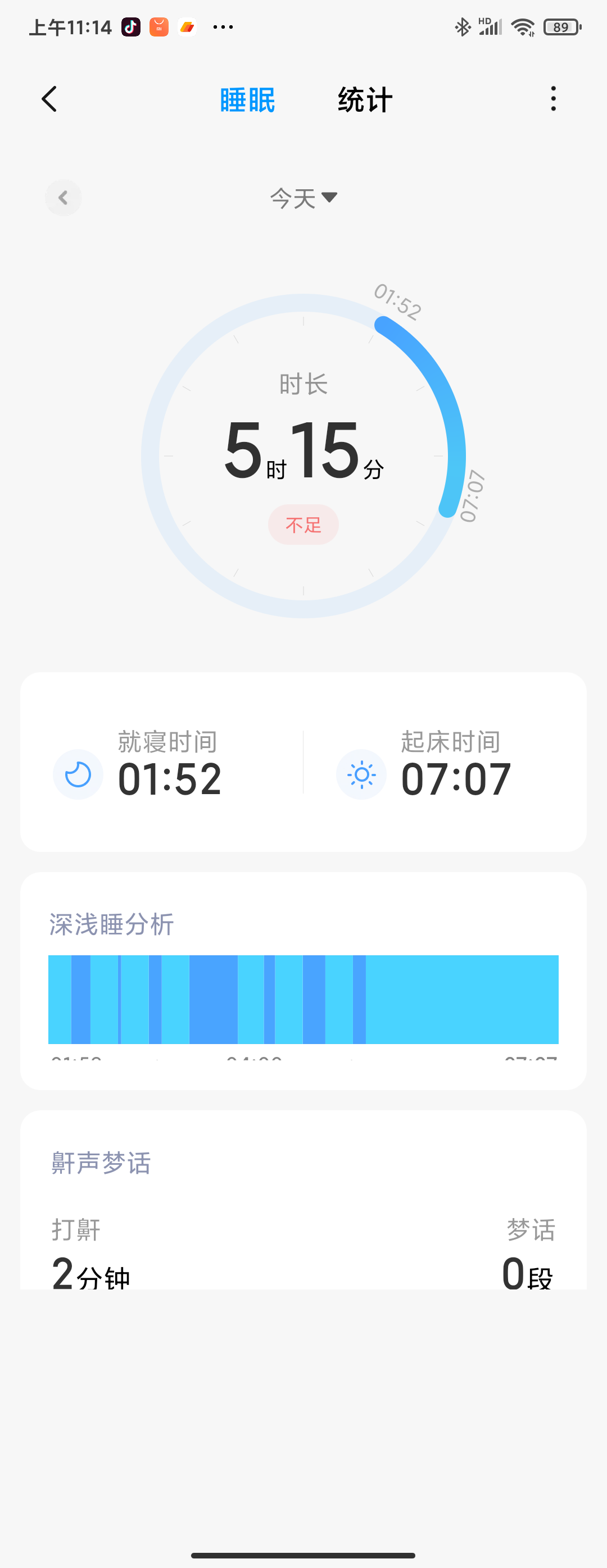Open the bedtime moon icon
Screen dimensions: 607x1568
coord(78,774)
